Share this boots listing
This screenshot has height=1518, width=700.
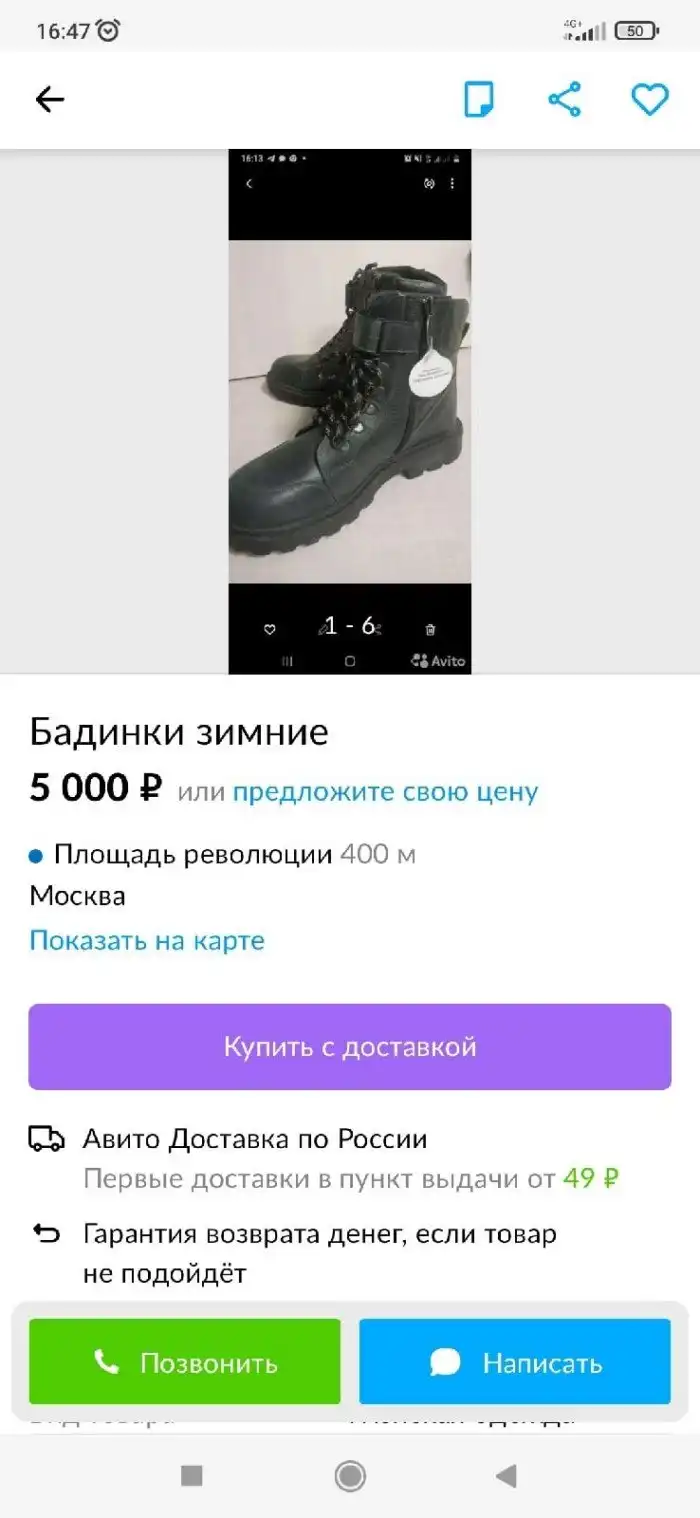click(x=565, y=100)
